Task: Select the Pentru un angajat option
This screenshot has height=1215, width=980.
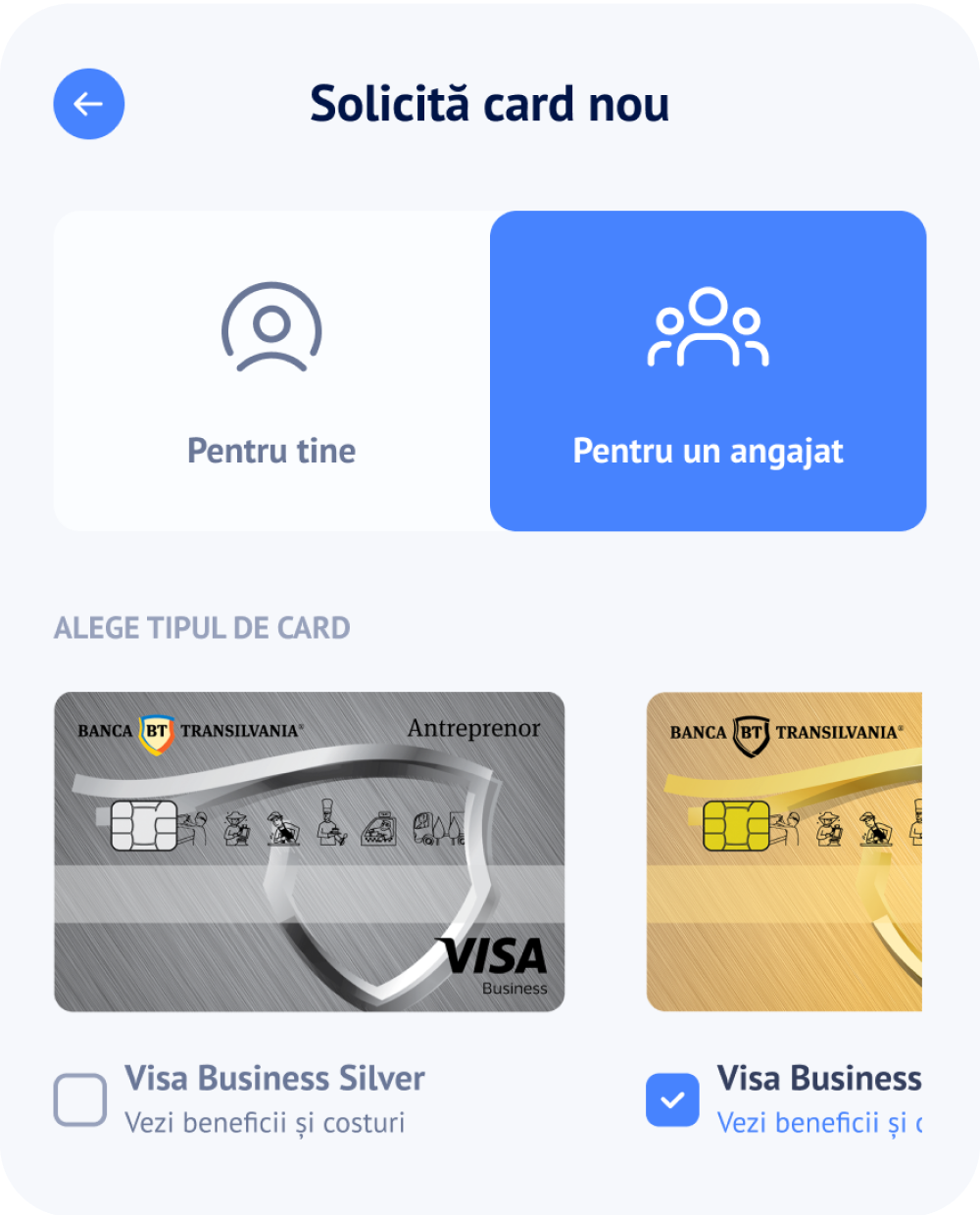Action: (x=708, y=371)
